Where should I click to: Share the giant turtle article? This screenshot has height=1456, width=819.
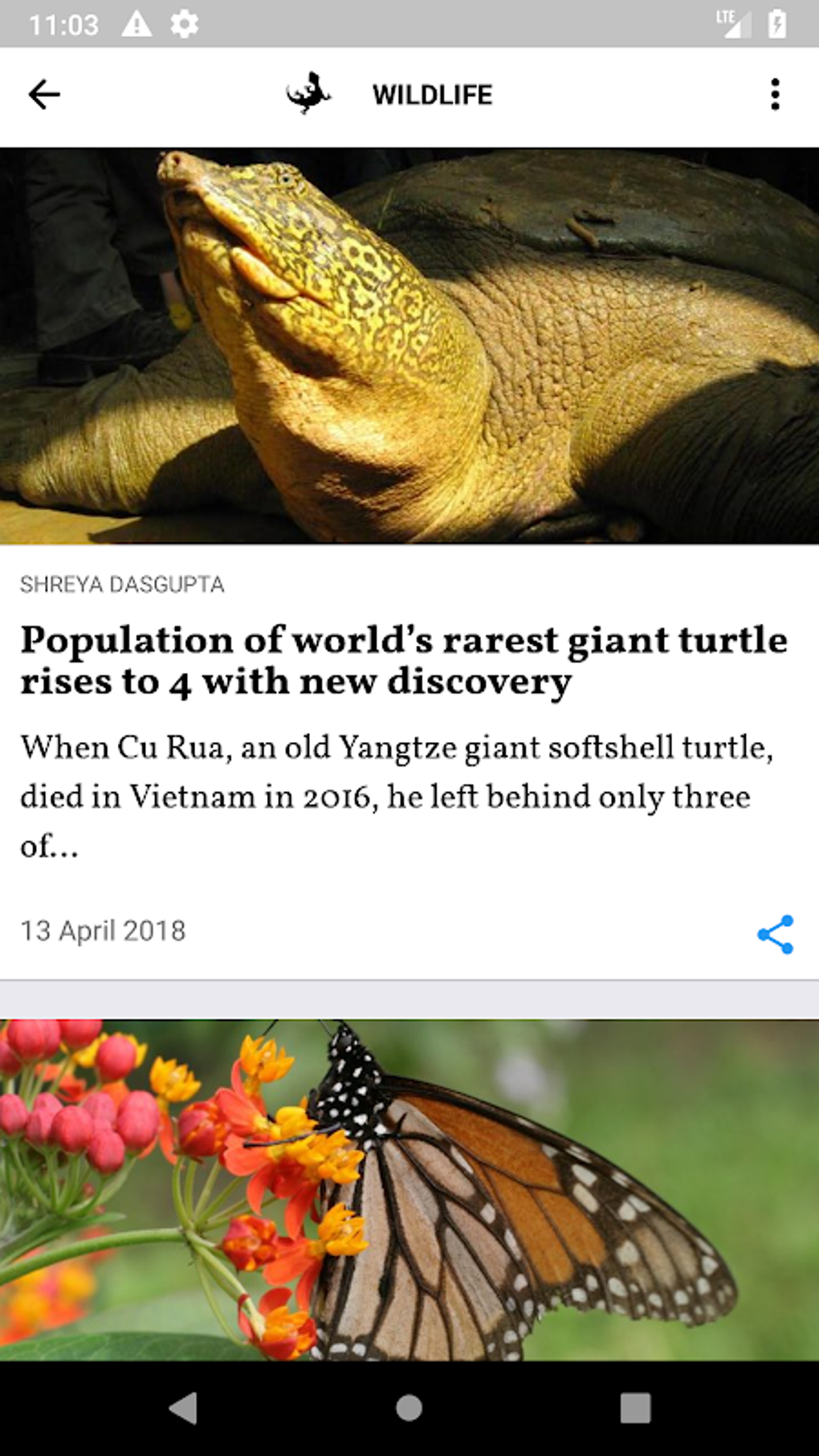tap(775, 934)
